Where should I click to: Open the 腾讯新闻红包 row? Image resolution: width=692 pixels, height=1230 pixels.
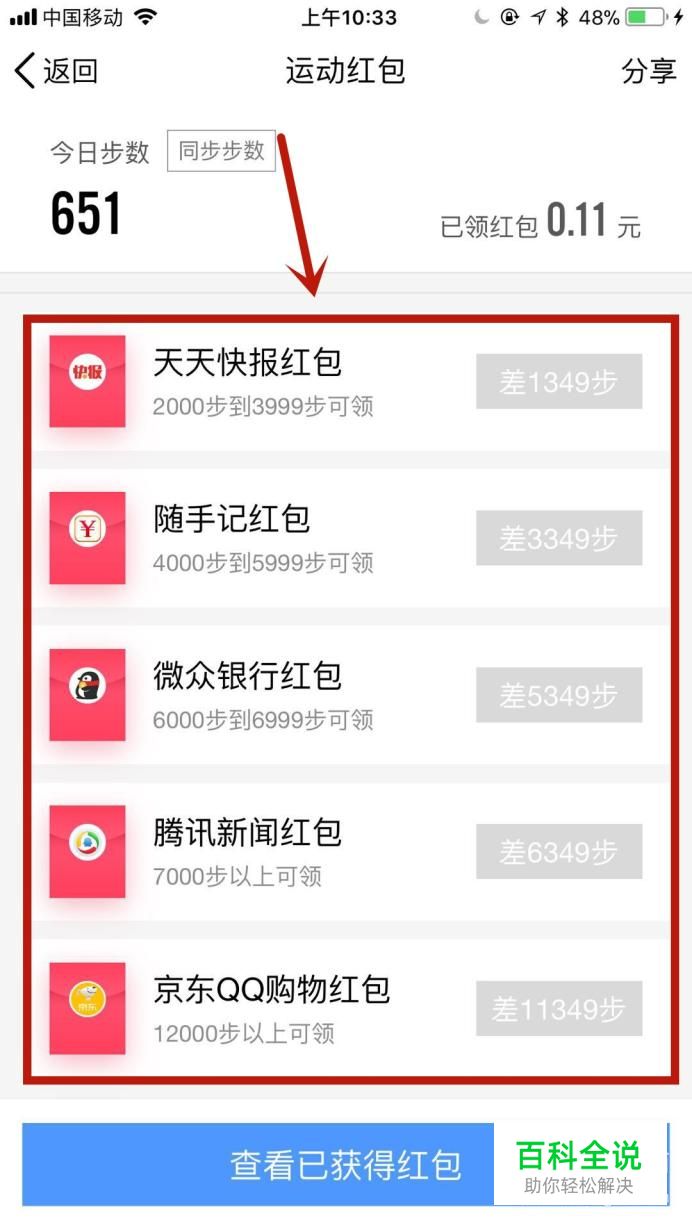(352, 852)
